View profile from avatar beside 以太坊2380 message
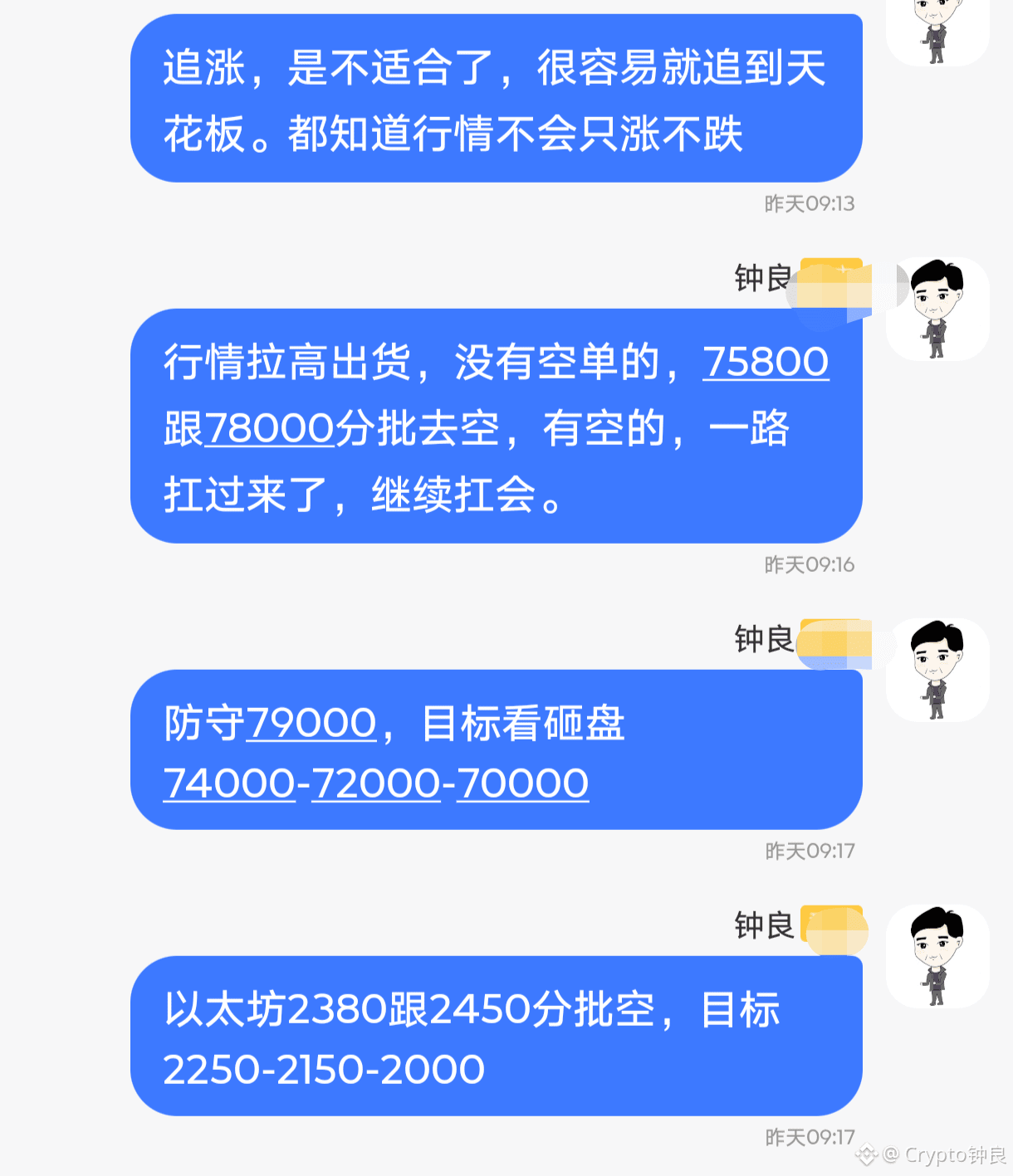This screenshot has width=1013, height=1176. [937, 956]
